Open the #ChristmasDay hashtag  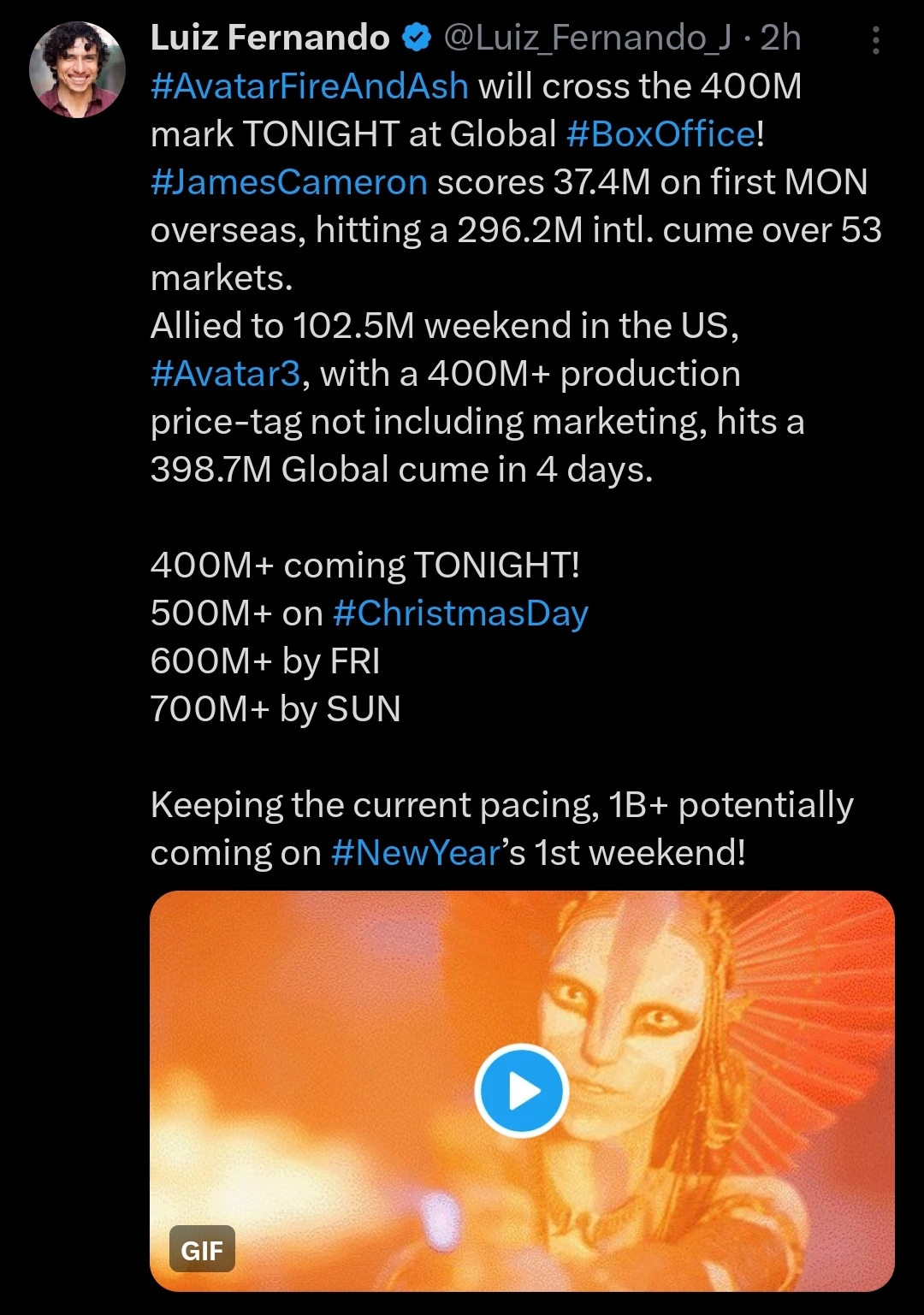point(460,614)
